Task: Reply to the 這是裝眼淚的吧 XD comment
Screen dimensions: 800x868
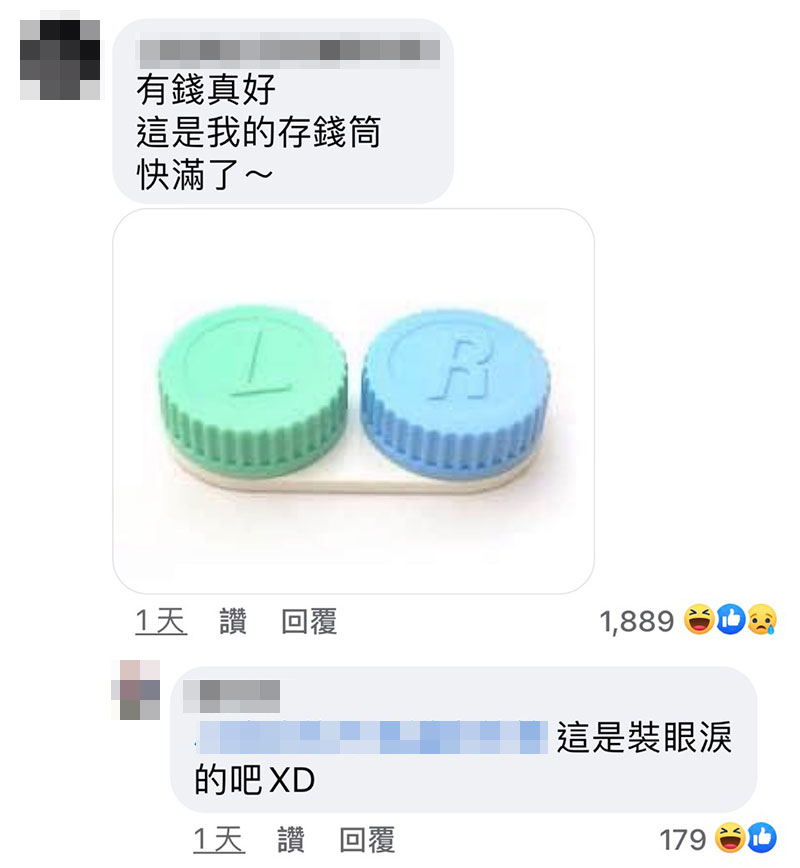Action: (x=367, y=839)
